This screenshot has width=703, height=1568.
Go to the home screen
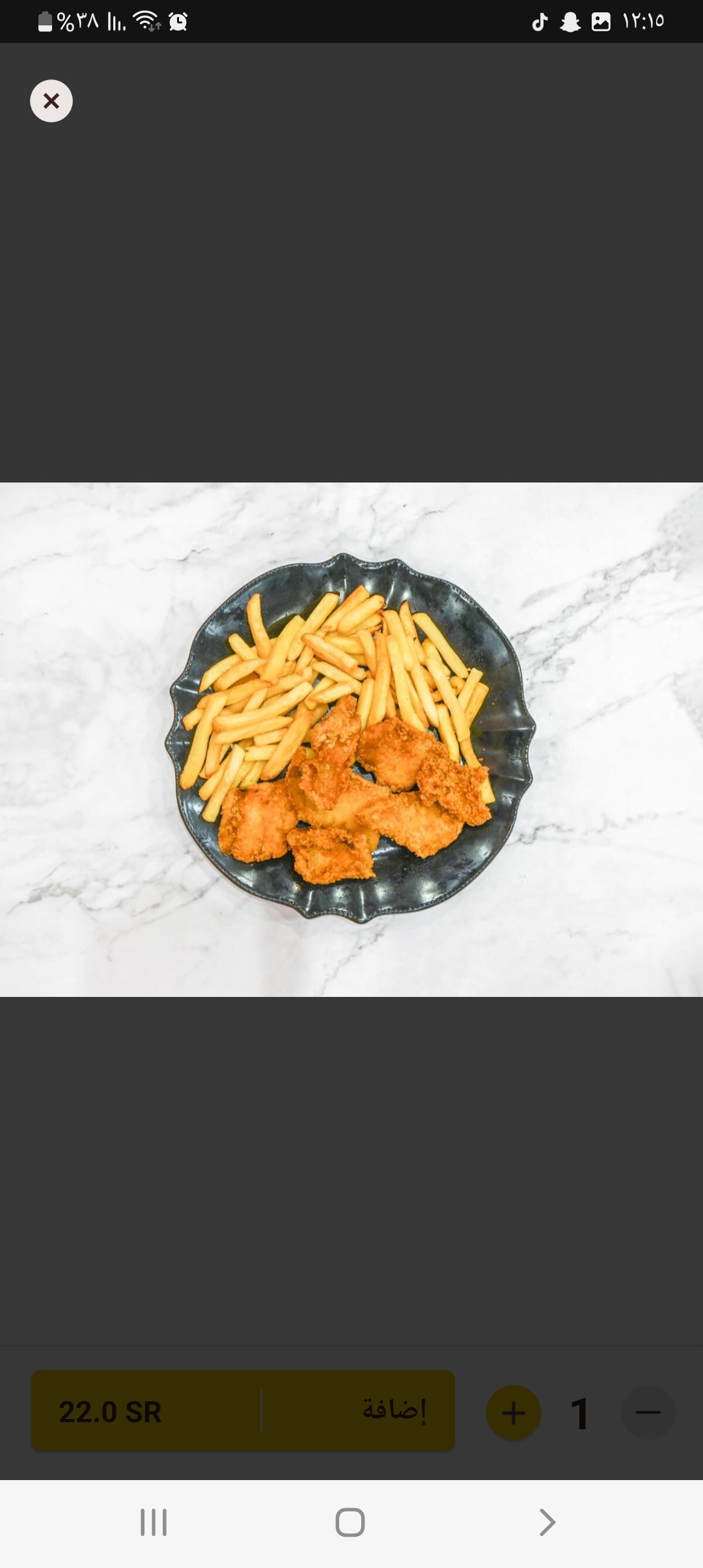pos(350,1522)
